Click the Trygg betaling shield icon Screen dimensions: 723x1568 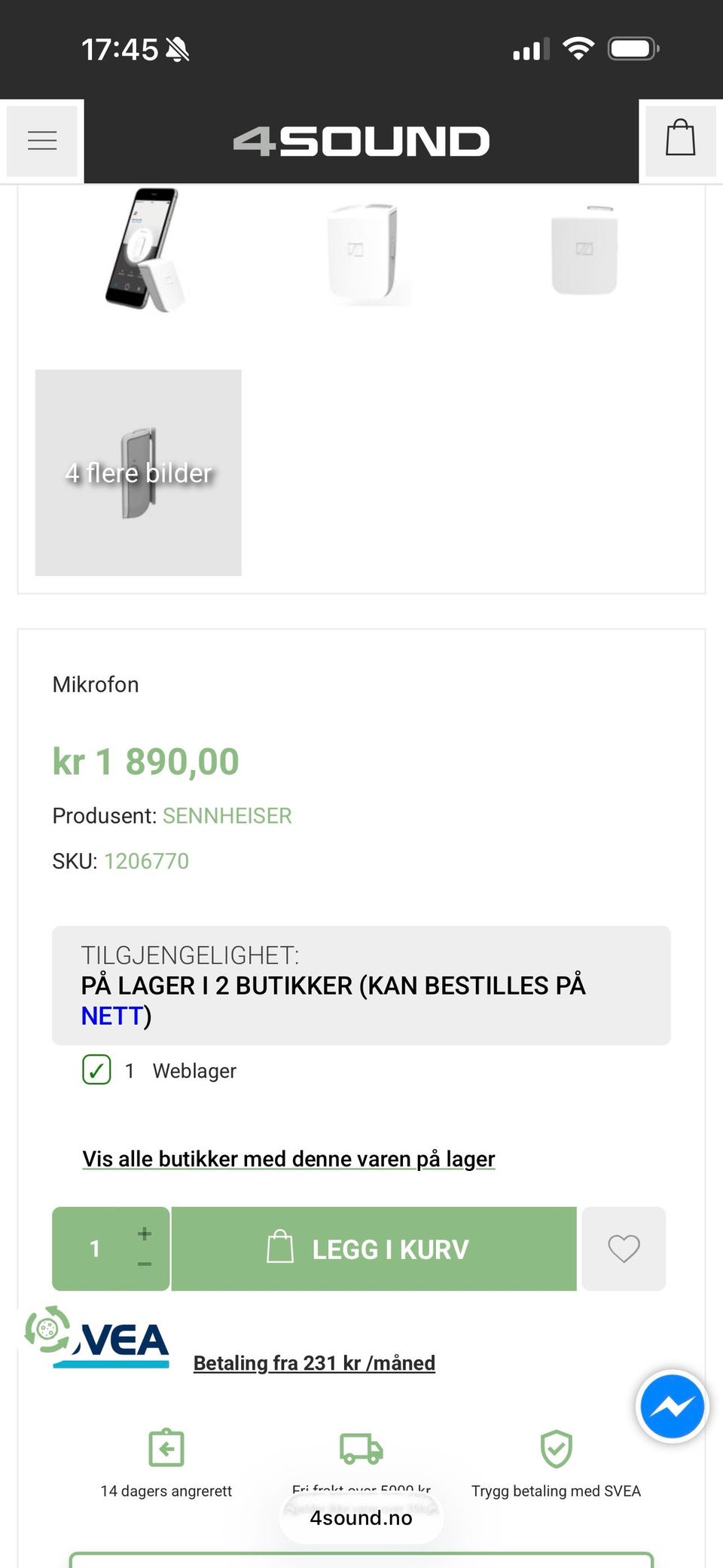click(555, 1448)
